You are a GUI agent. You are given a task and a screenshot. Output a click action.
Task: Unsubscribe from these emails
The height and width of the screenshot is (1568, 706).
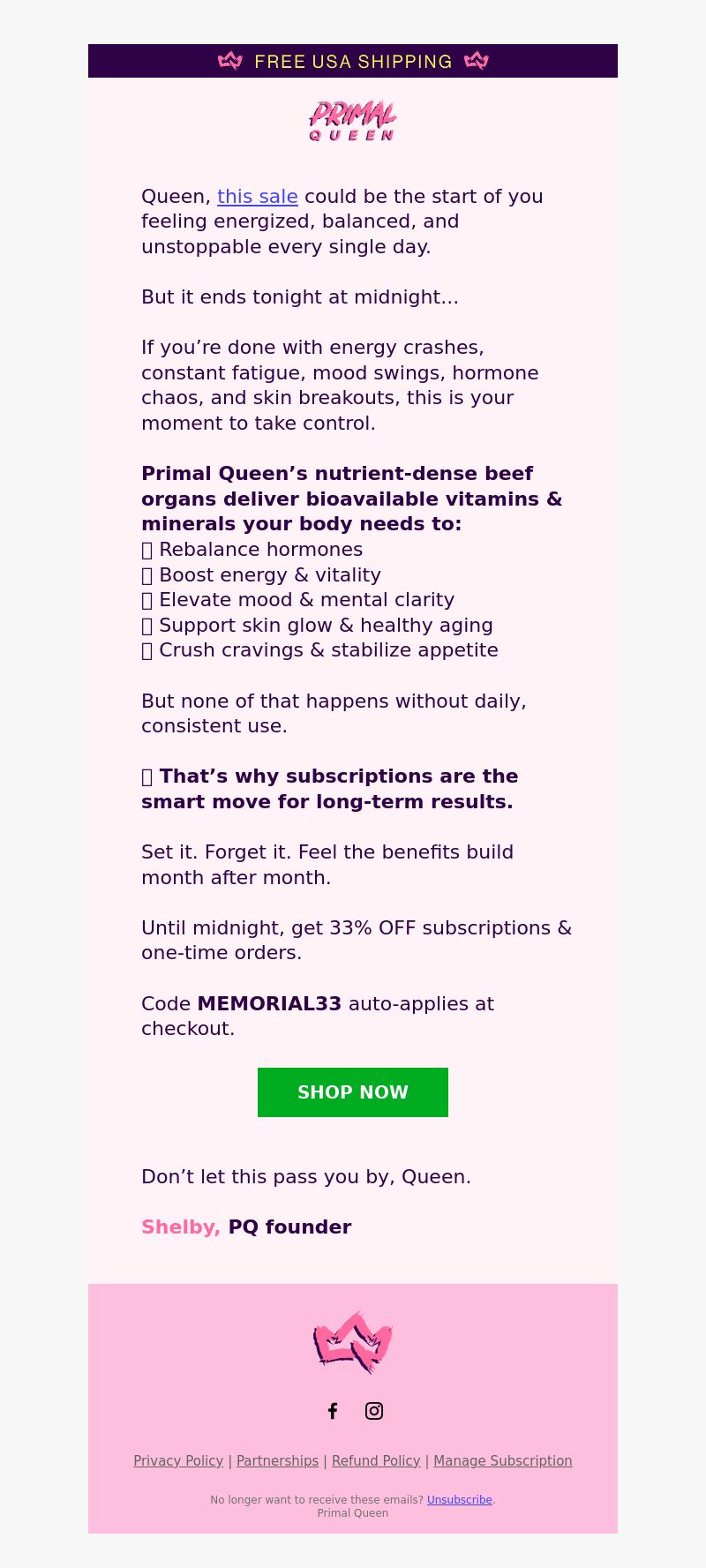(460, 1500)
